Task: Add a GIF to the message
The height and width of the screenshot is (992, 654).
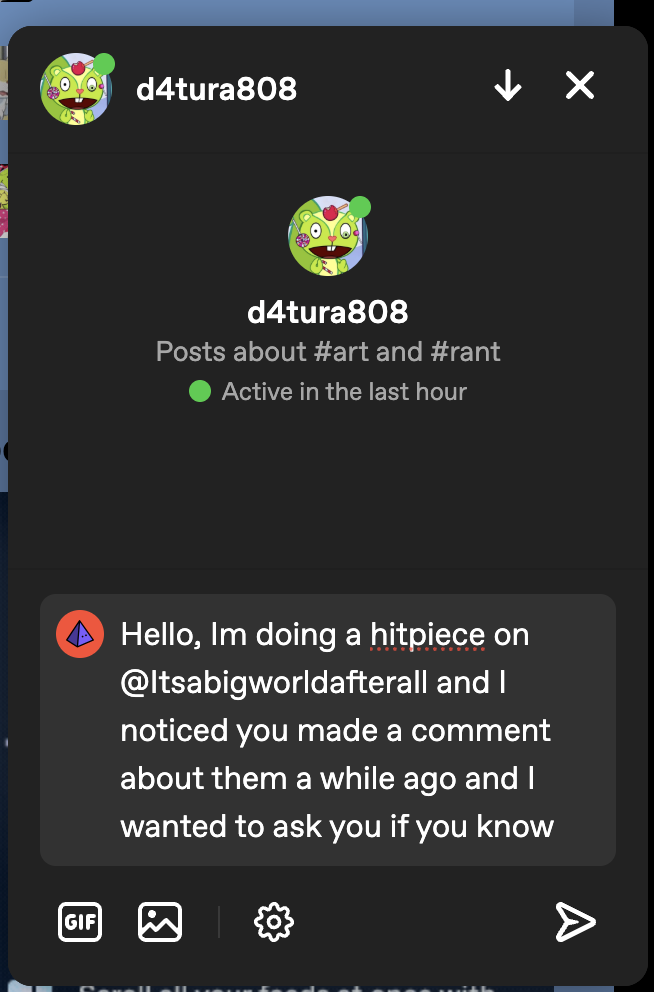Action: (x=80, y=921)
